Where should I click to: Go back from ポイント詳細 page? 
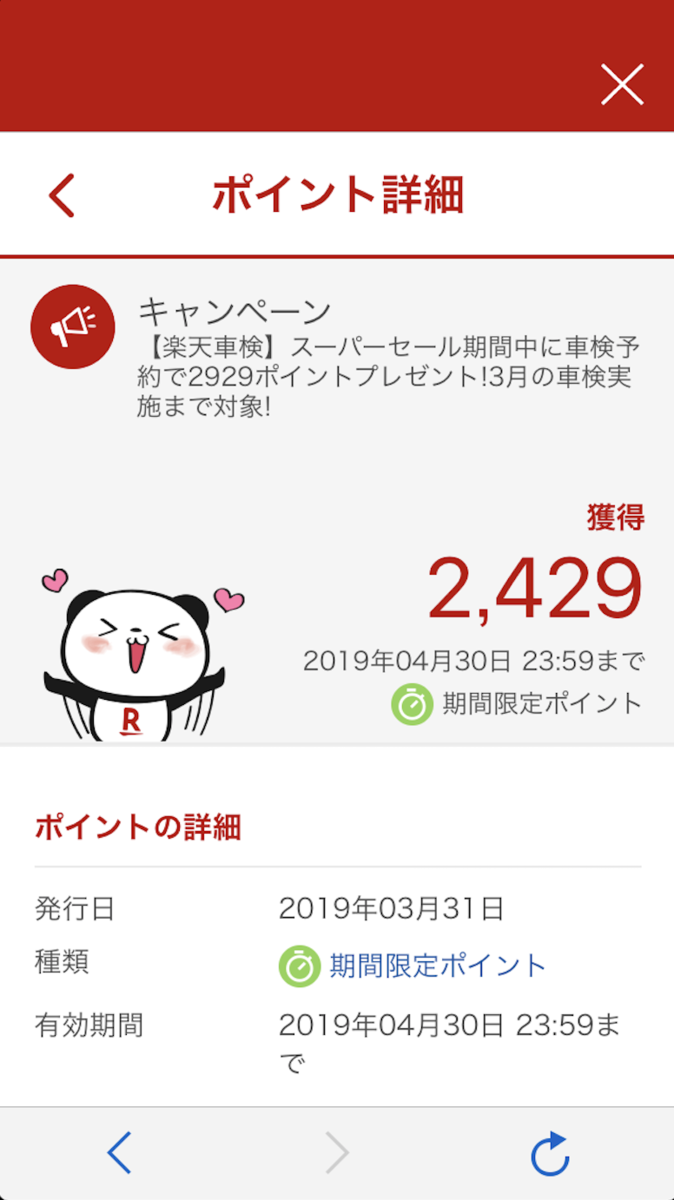click(62, 195)
